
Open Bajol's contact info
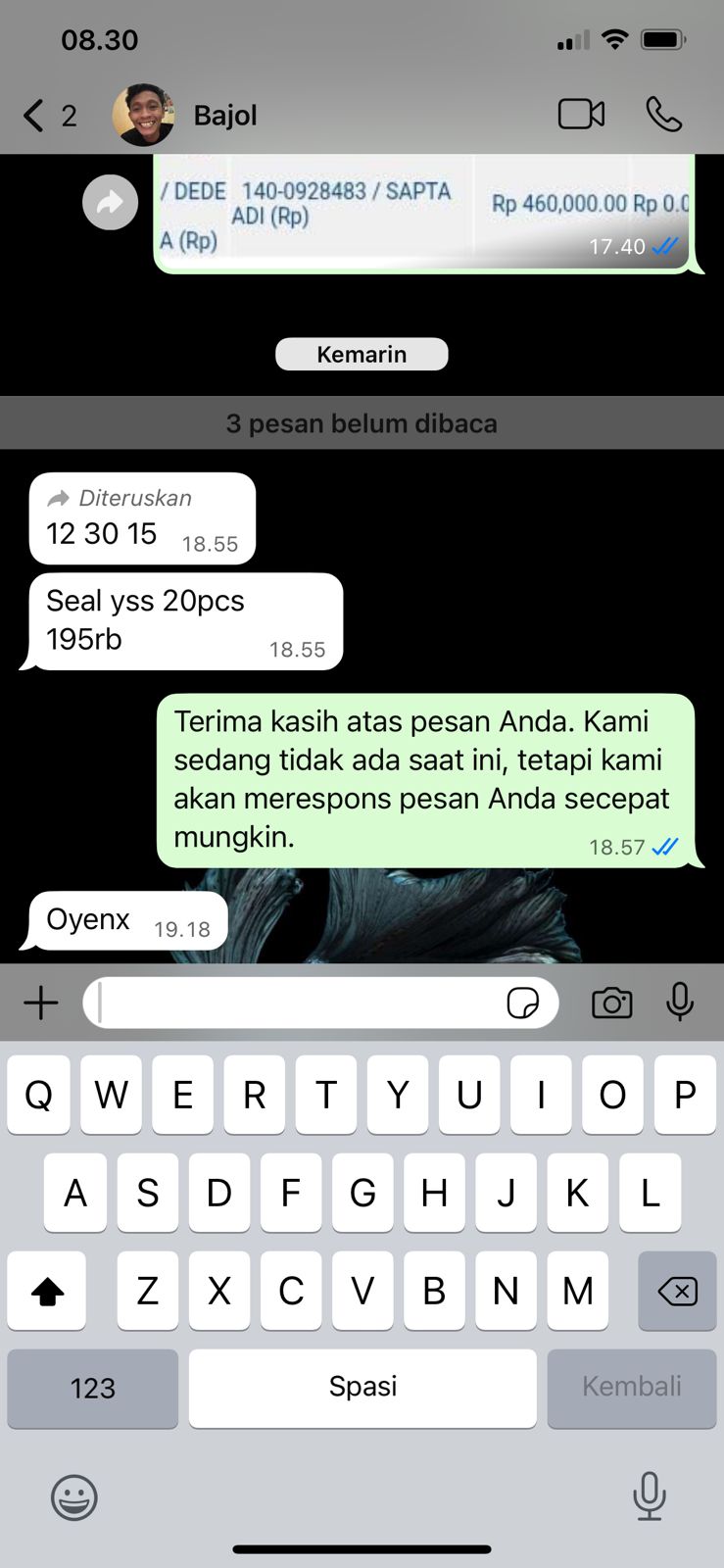(x=224, y=116)
